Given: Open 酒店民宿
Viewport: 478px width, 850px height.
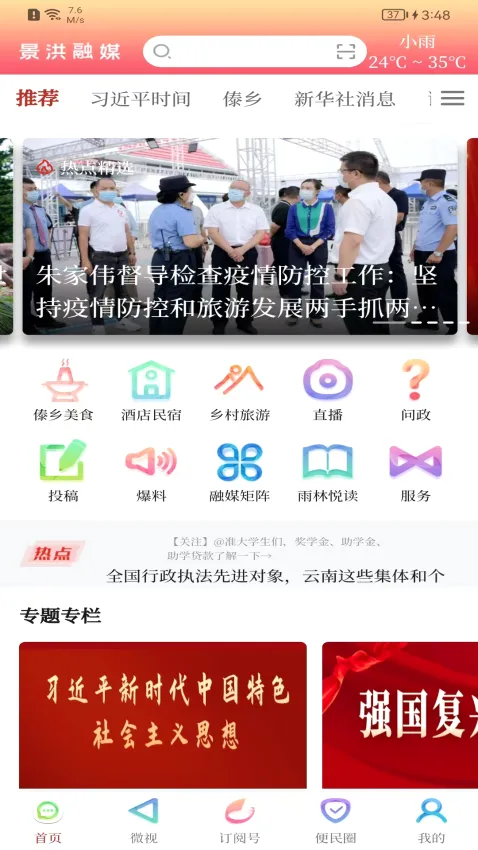Looking at the screenshot, I should (x=151, y=390).
